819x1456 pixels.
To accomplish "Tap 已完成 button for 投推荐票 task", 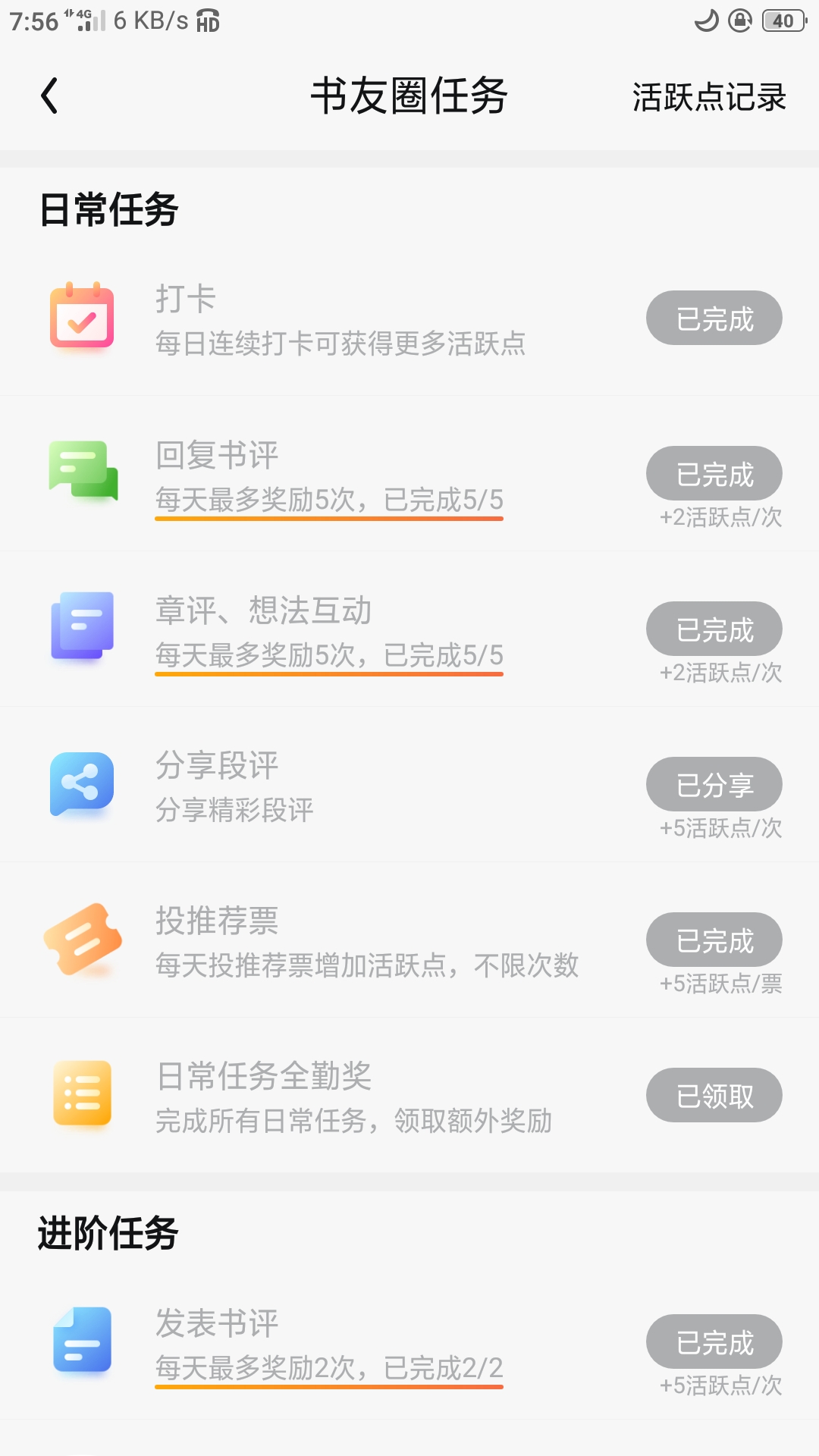I will [714, 940].
